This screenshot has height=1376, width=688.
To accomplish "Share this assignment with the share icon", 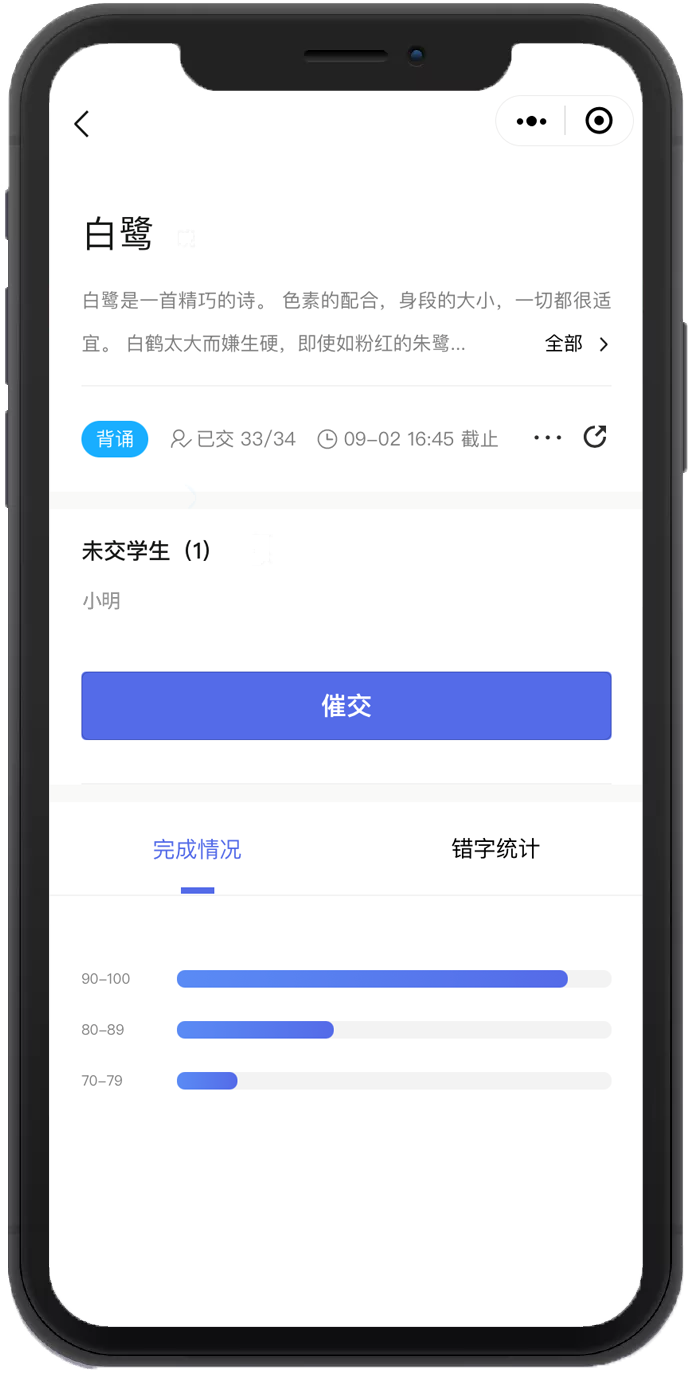I will tap(595, 437).
